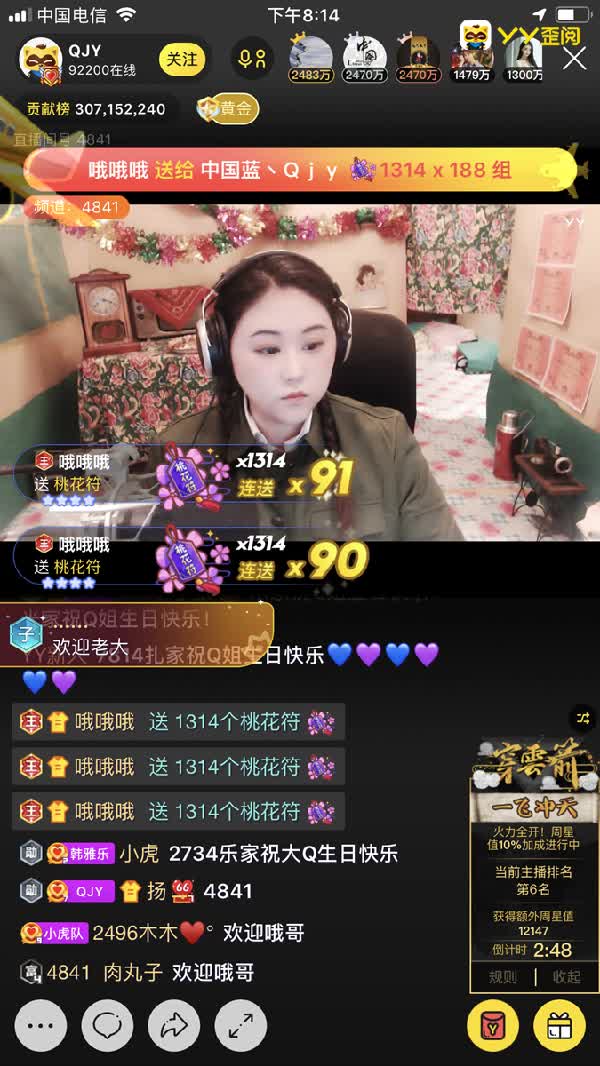View top viewer with 2483万
The height and width of the screenshot is (1066, 600).
[310, 55]
